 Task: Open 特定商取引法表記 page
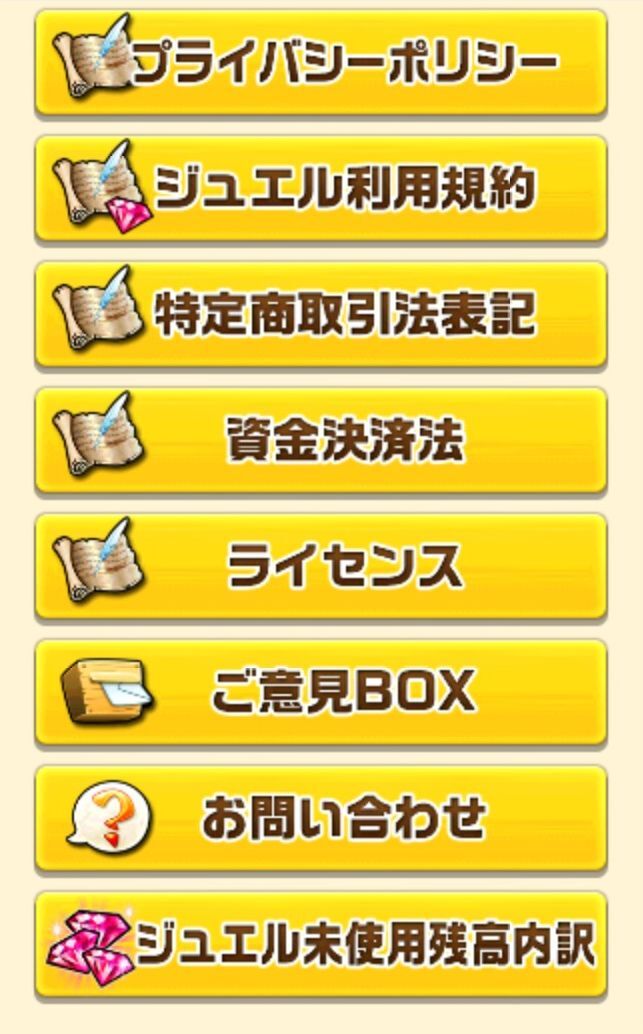click(321, 314)
